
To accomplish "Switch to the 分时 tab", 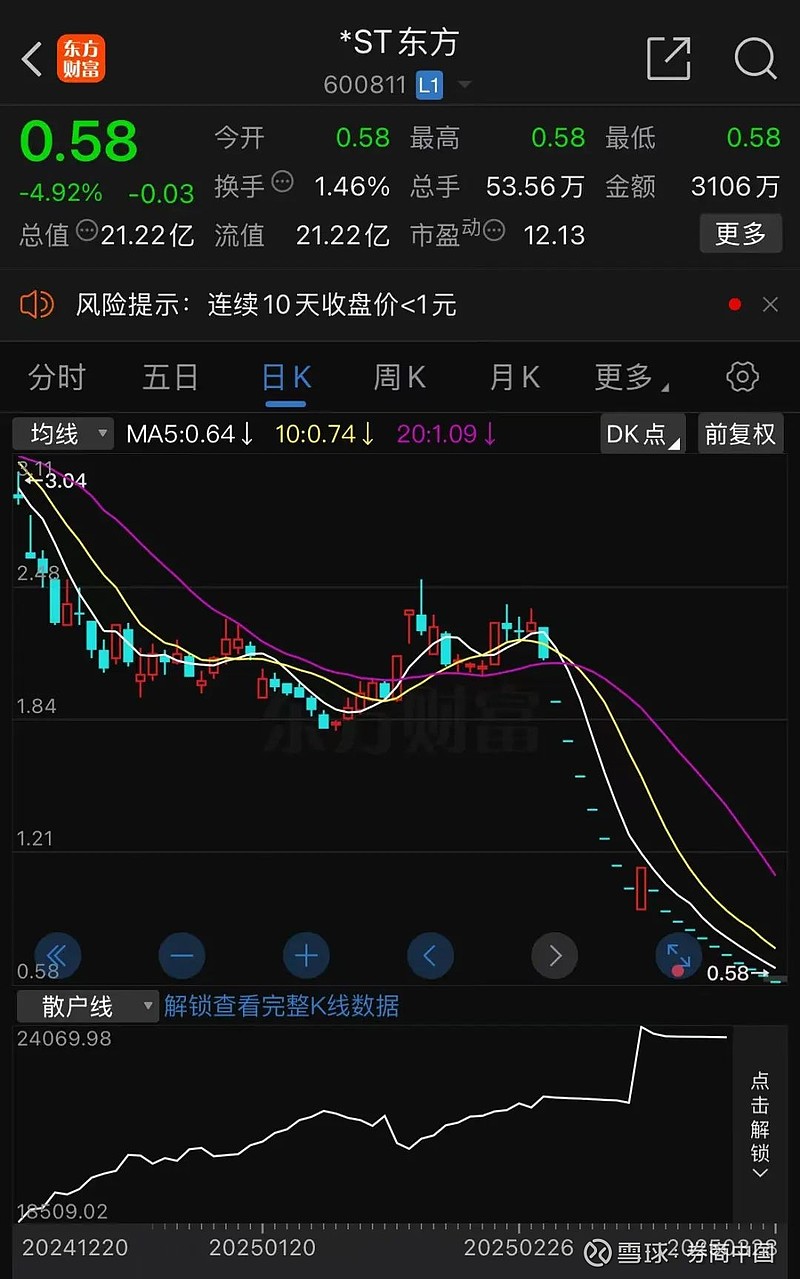I will [57, 378].
